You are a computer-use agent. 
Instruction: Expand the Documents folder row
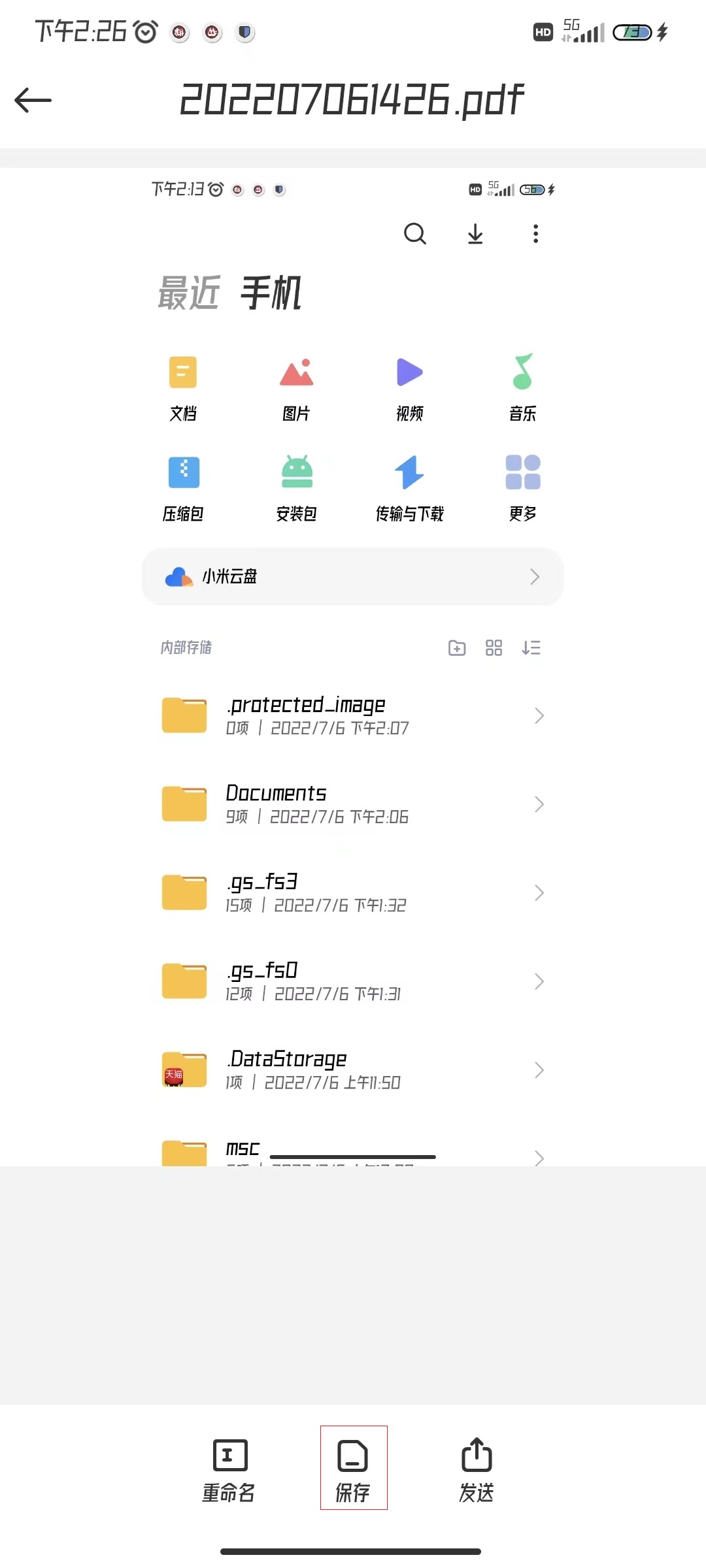point(539,804)
